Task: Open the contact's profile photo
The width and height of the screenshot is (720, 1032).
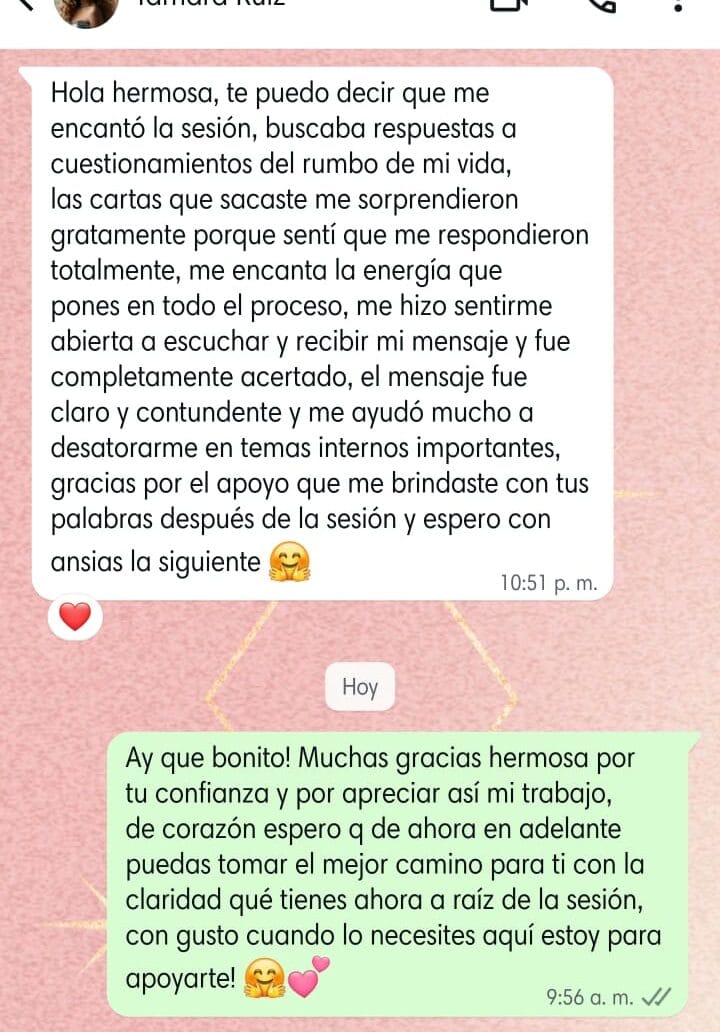Action: pyautogui.click(x=86, y=9)
